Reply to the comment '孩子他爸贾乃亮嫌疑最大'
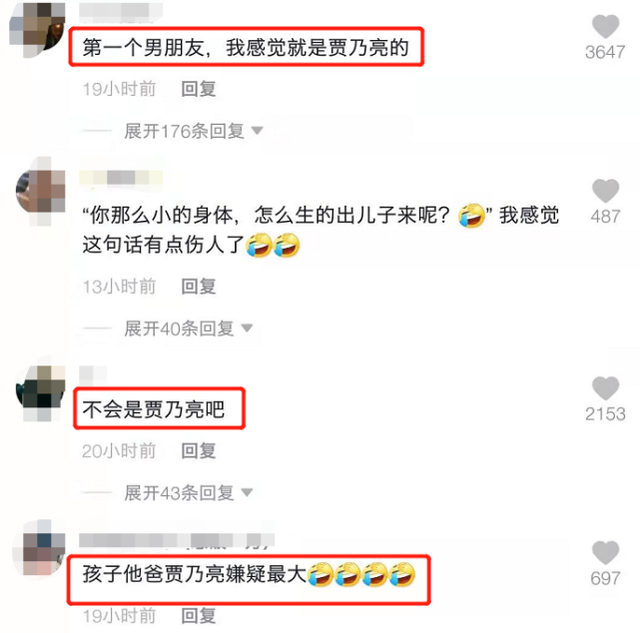Viewport: 640px width, 633px height. pyautogui.click(x=199, y=616)
